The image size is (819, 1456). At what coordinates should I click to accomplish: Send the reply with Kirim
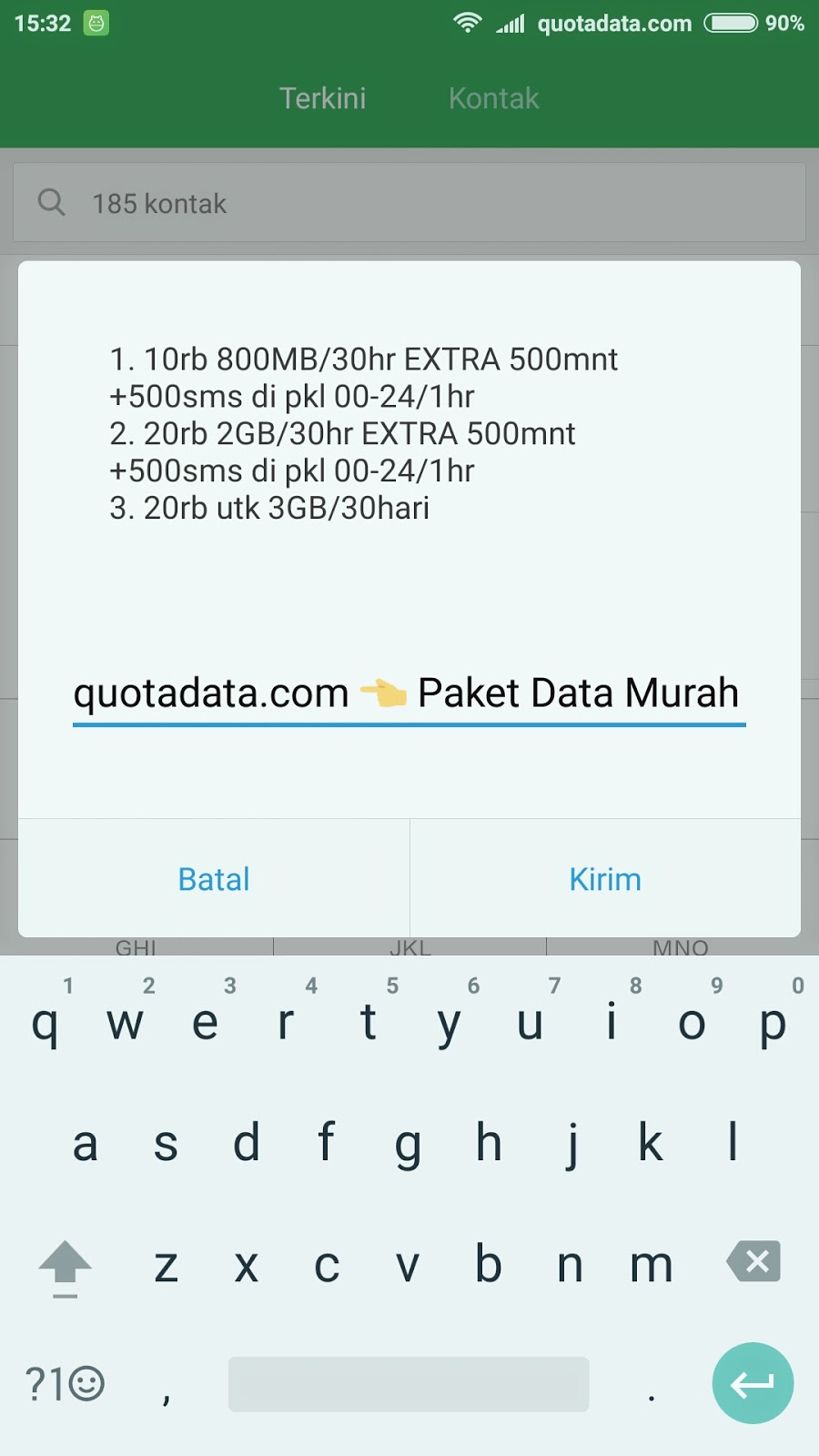[605, 879]
